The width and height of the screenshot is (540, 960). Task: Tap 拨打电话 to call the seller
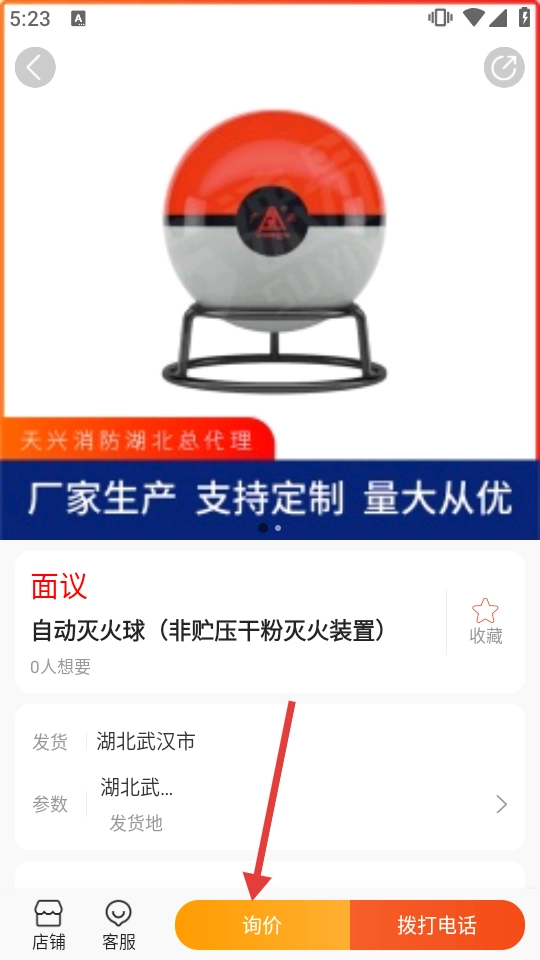tap(437, 925)
